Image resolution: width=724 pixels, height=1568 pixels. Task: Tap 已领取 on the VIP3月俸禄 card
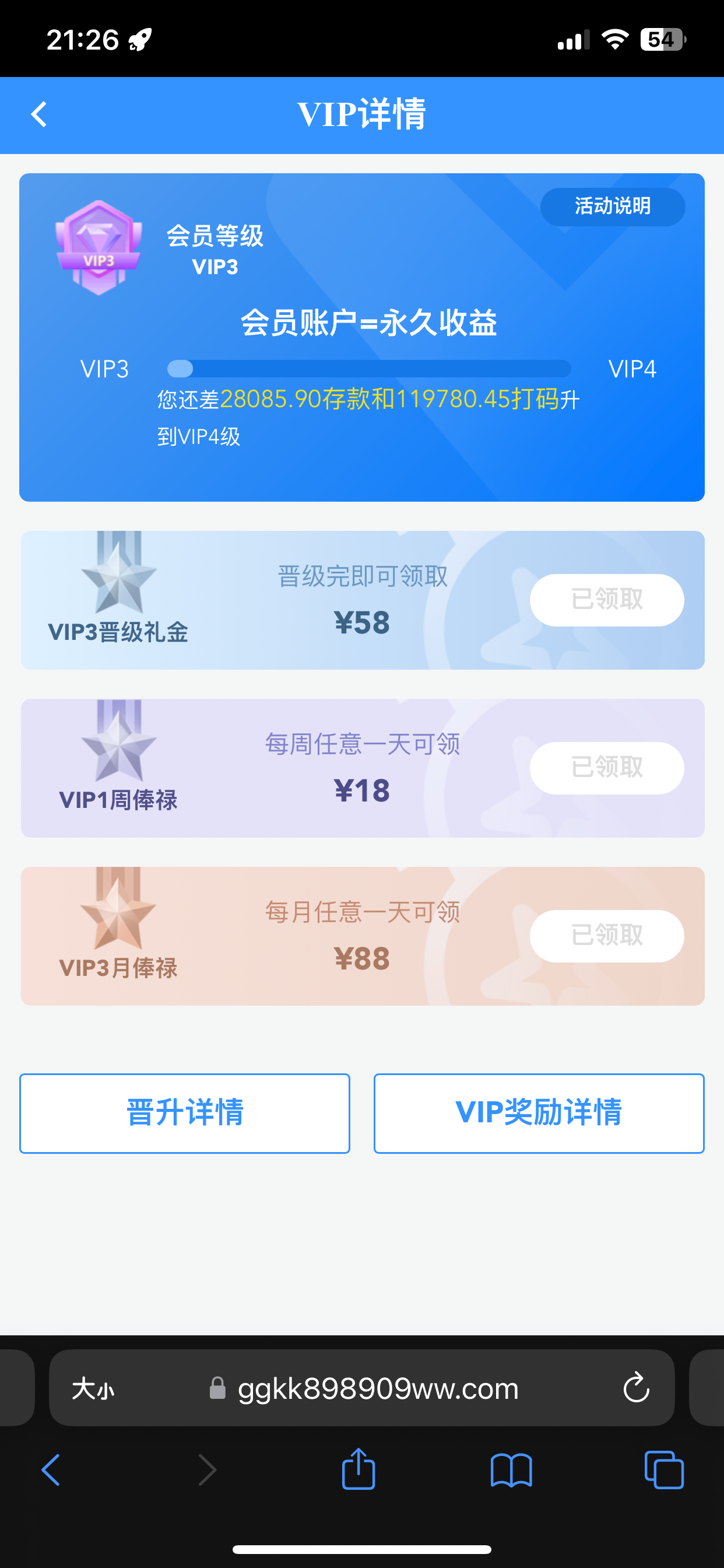coord(607,936)
